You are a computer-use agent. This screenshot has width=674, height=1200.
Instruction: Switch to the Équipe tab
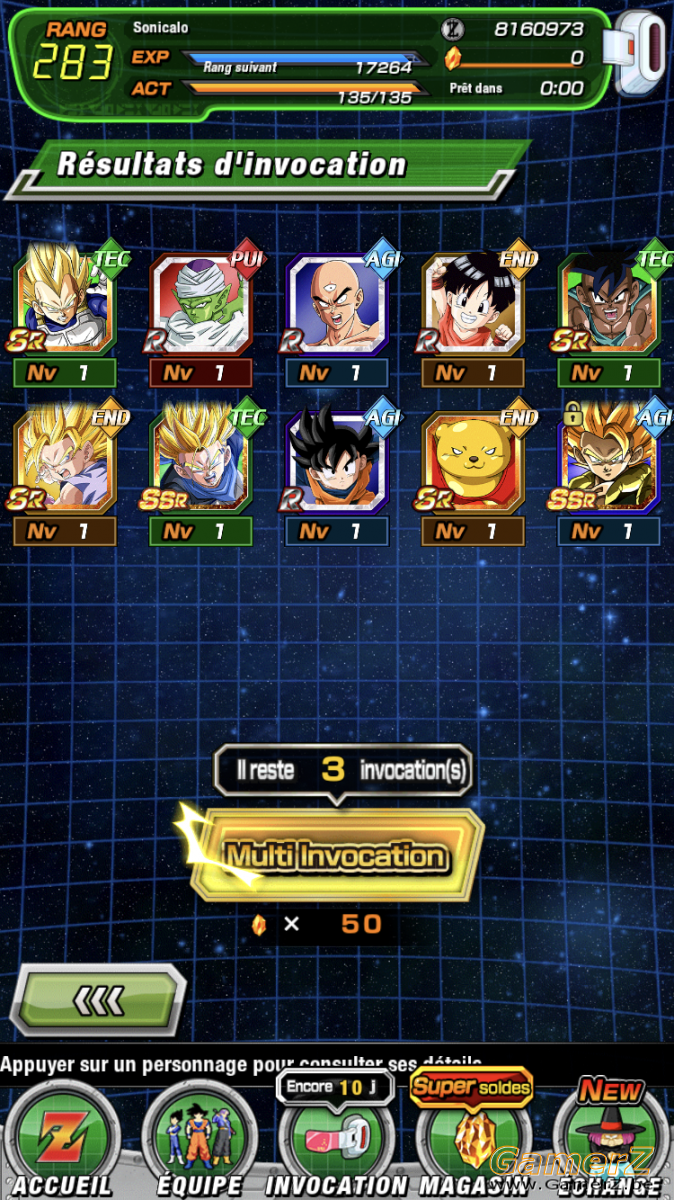[x=199, y=1142]
